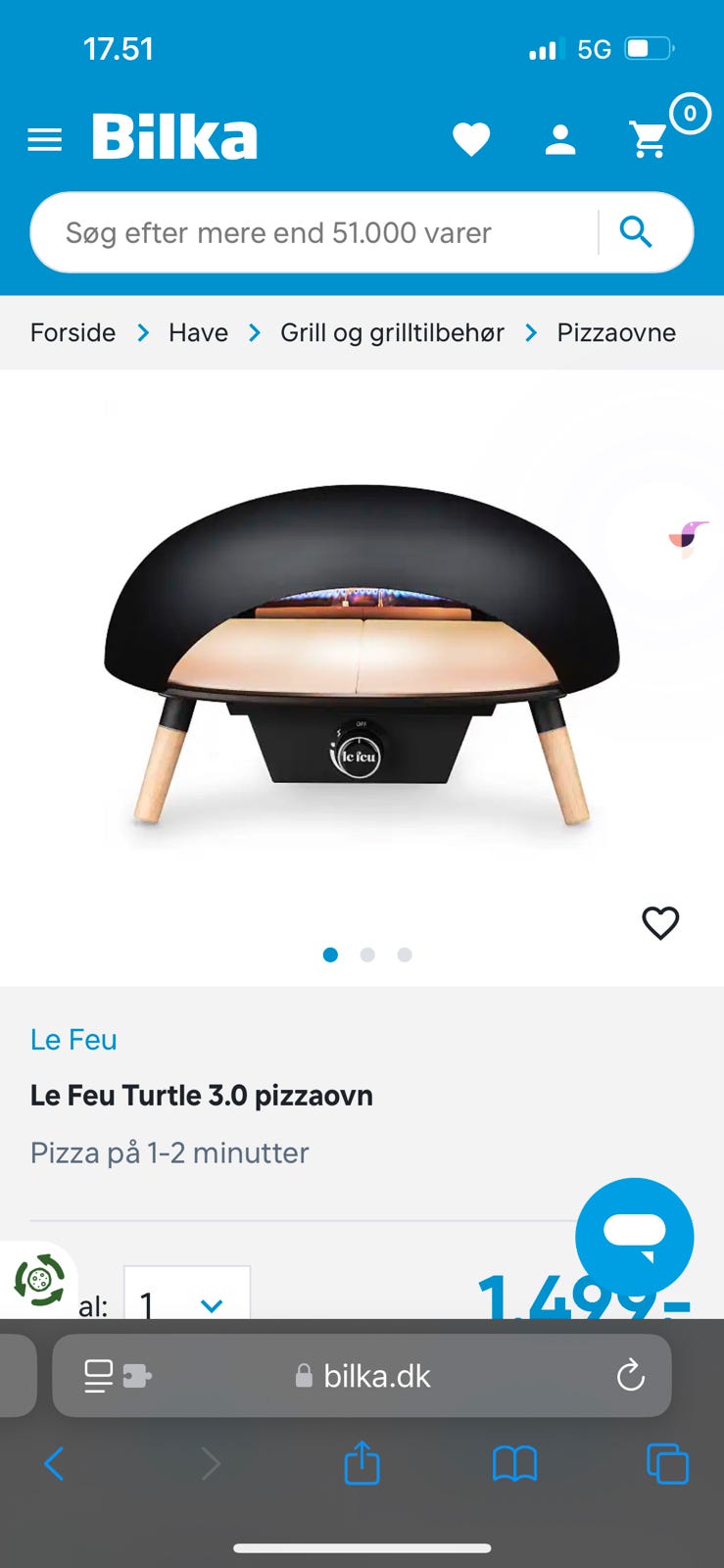Tap the search magnifier button

[x=637, y=232]
